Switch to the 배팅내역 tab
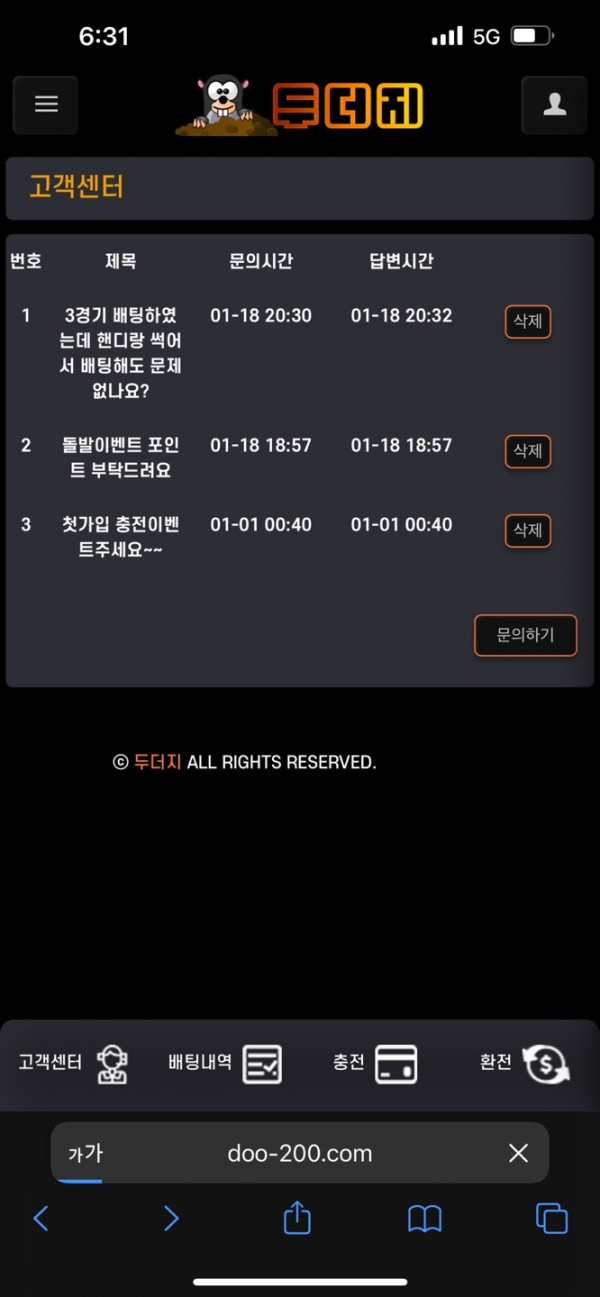 click(x=225, y=1064)
